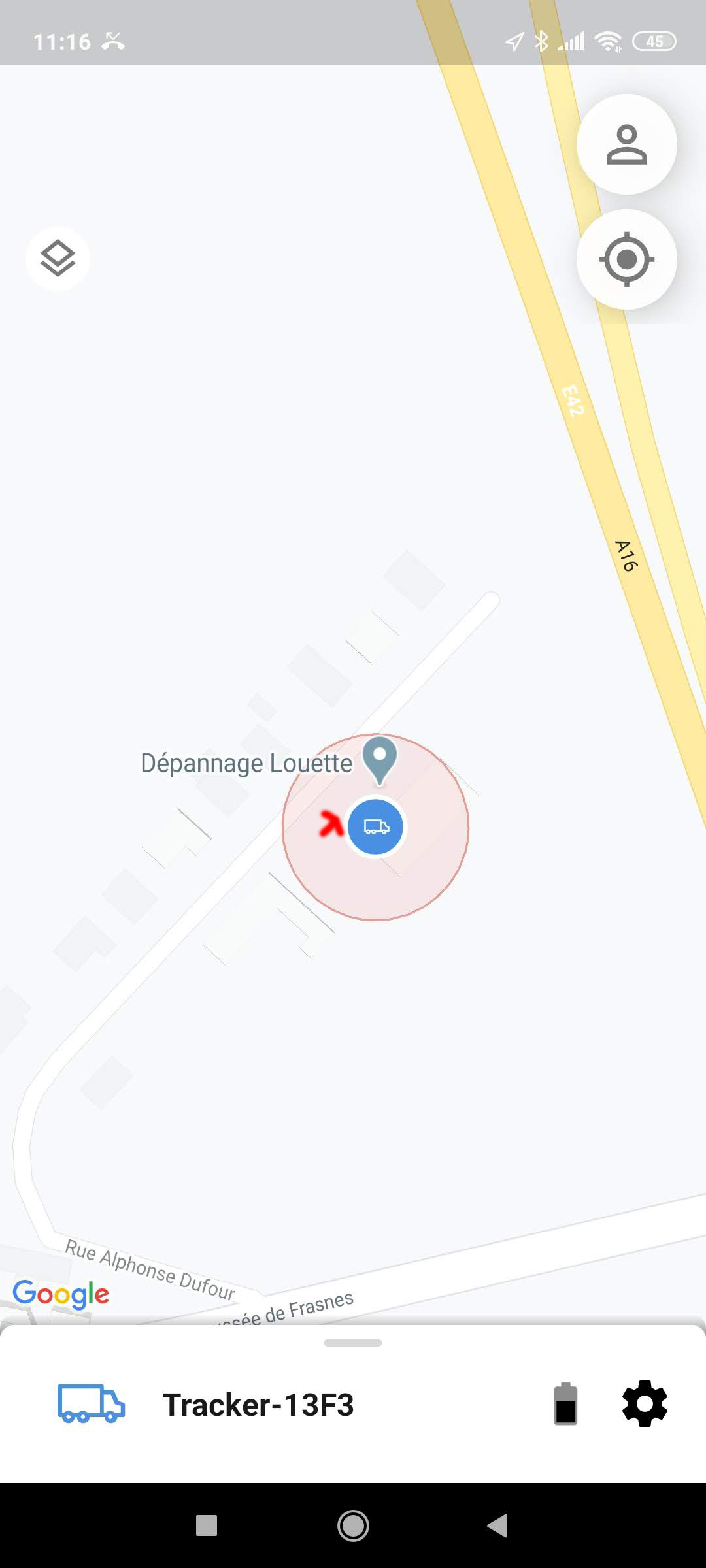Open the user profile button
This screenshot has height=1568, width=706.
pos(626,144)
